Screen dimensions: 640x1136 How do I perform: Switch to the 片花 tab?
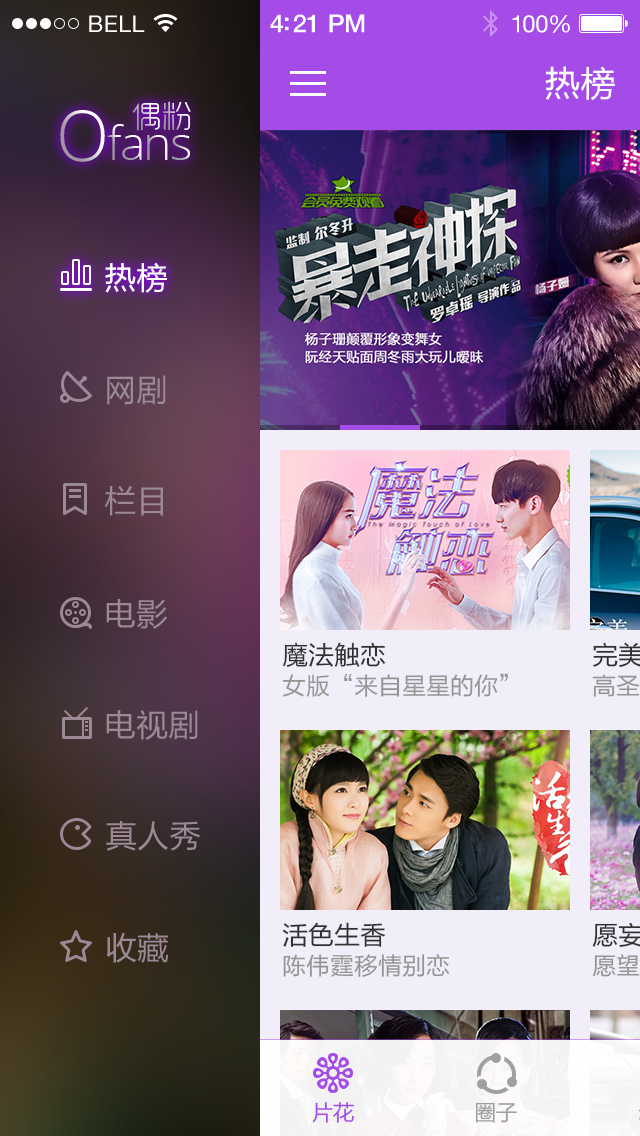point(333,1088)
